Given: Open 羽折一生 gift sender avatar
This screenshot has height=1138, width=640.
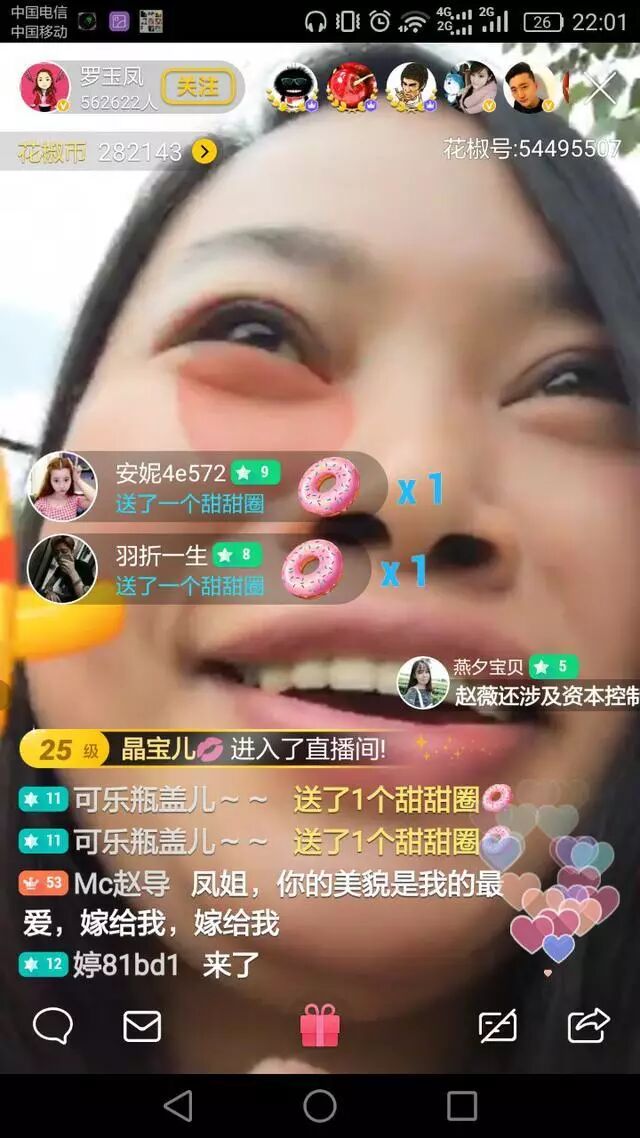Looking at the screenshot, I should 62,568.
